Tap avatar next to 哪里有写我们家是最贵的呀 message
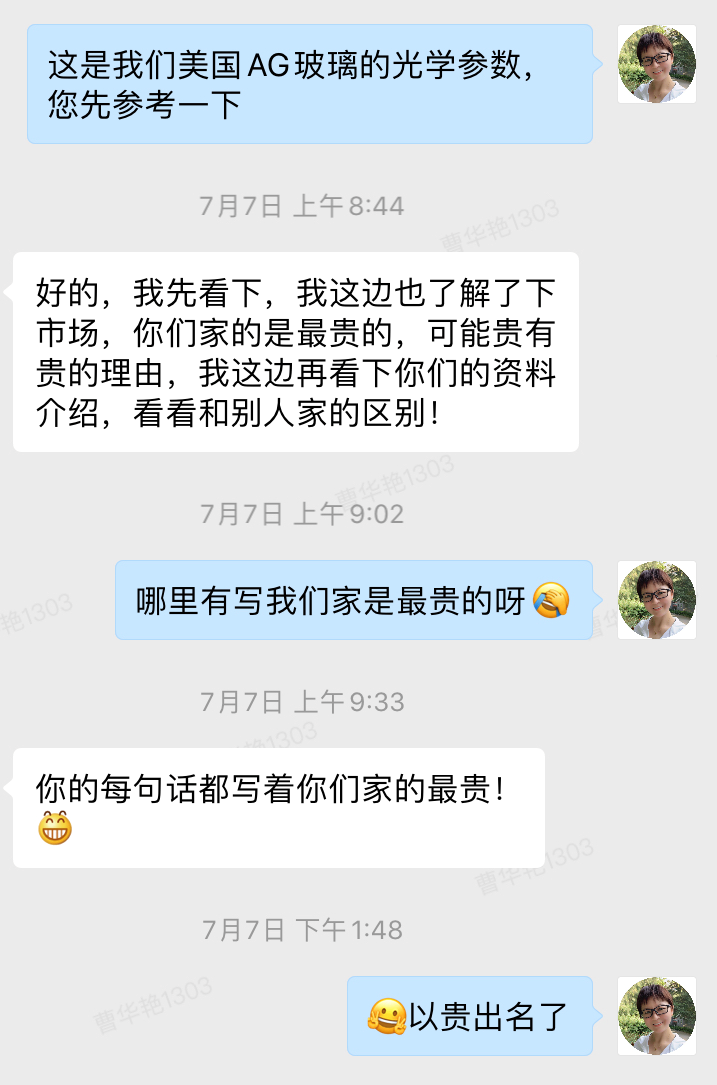The height and width of the screenshot is (1085, 717). click(656, 600)
